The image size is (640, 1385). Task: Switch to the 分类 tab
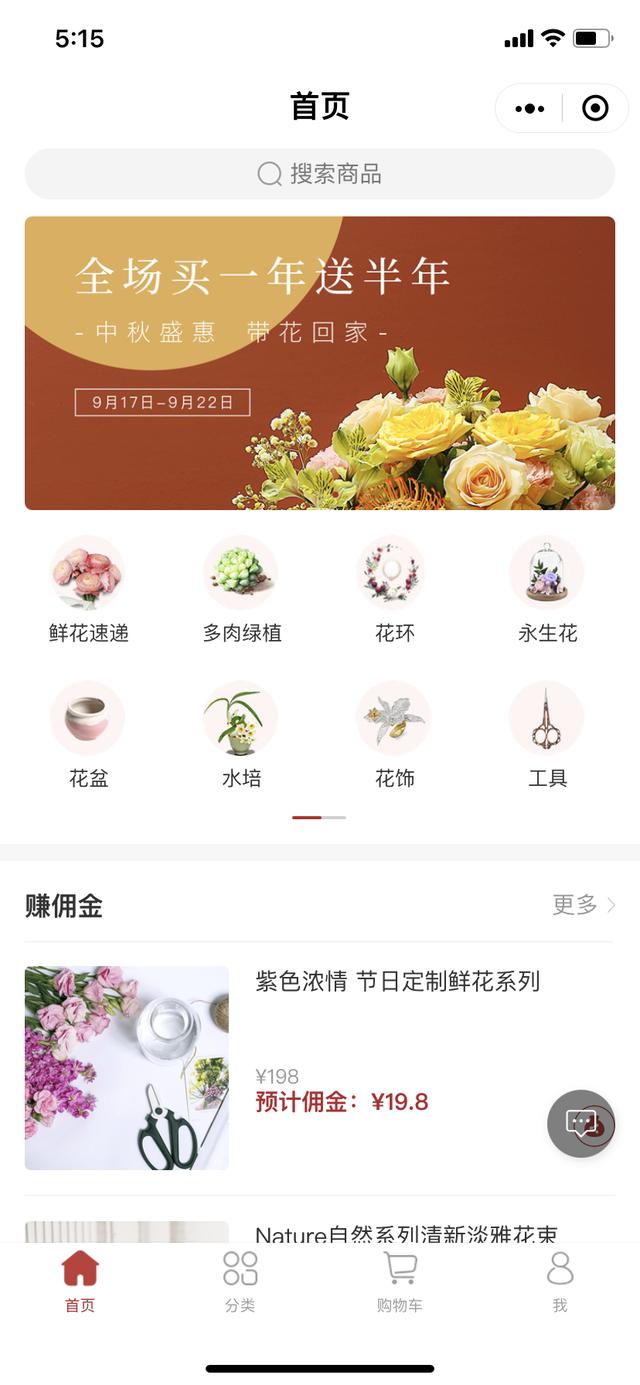pyautogui.click(x=240, y=1282)
